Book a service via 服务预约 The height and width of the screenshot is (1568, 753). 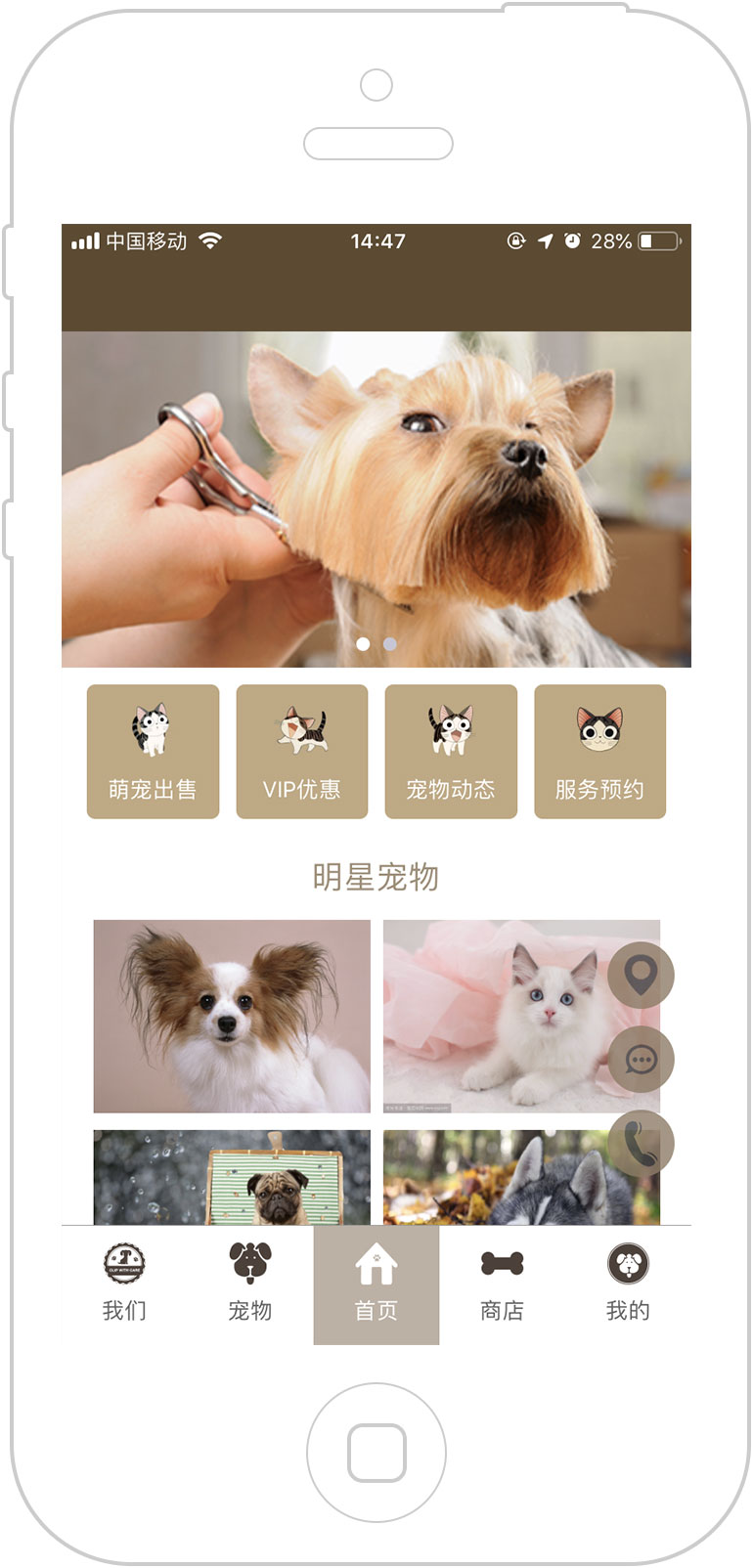(599, 751)
